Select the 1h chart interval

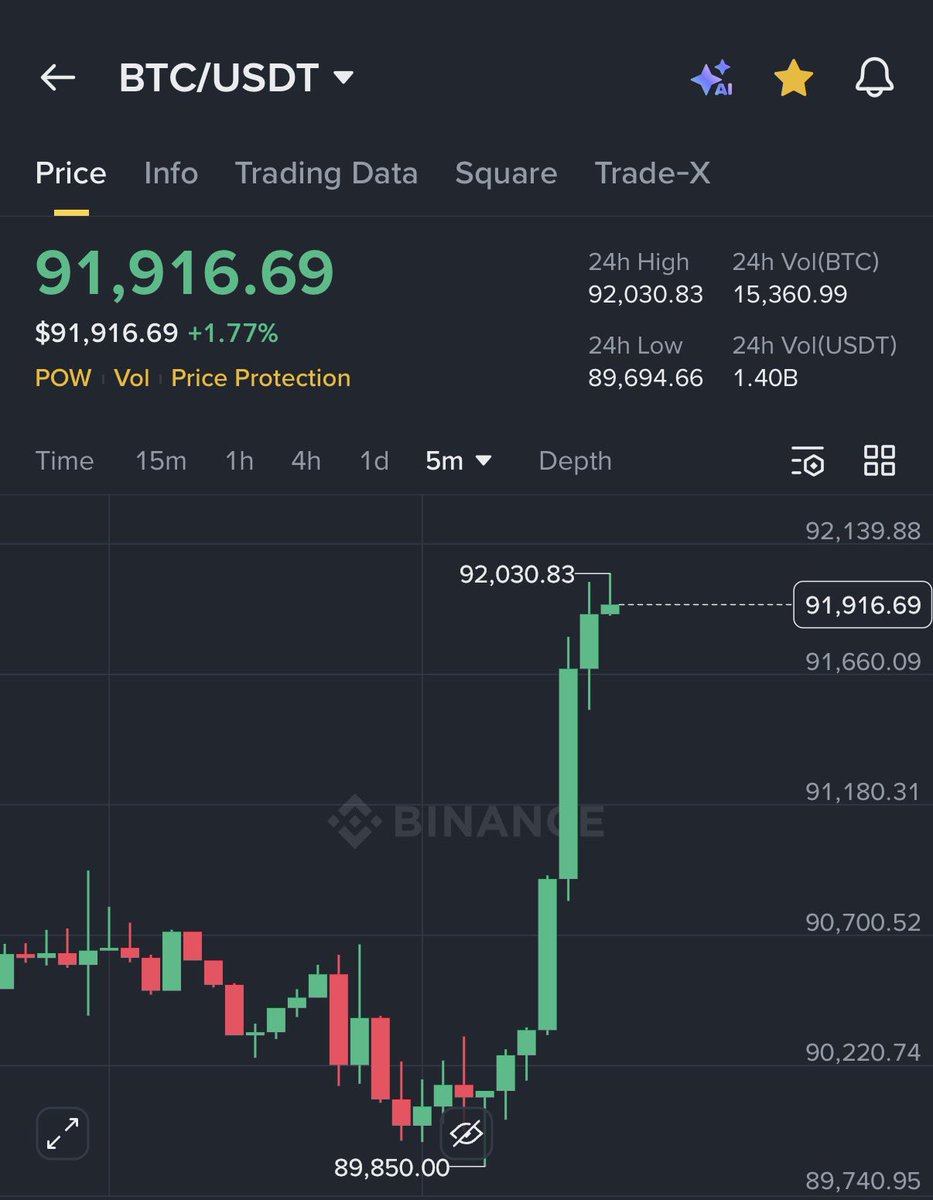[x=239, y=461]
